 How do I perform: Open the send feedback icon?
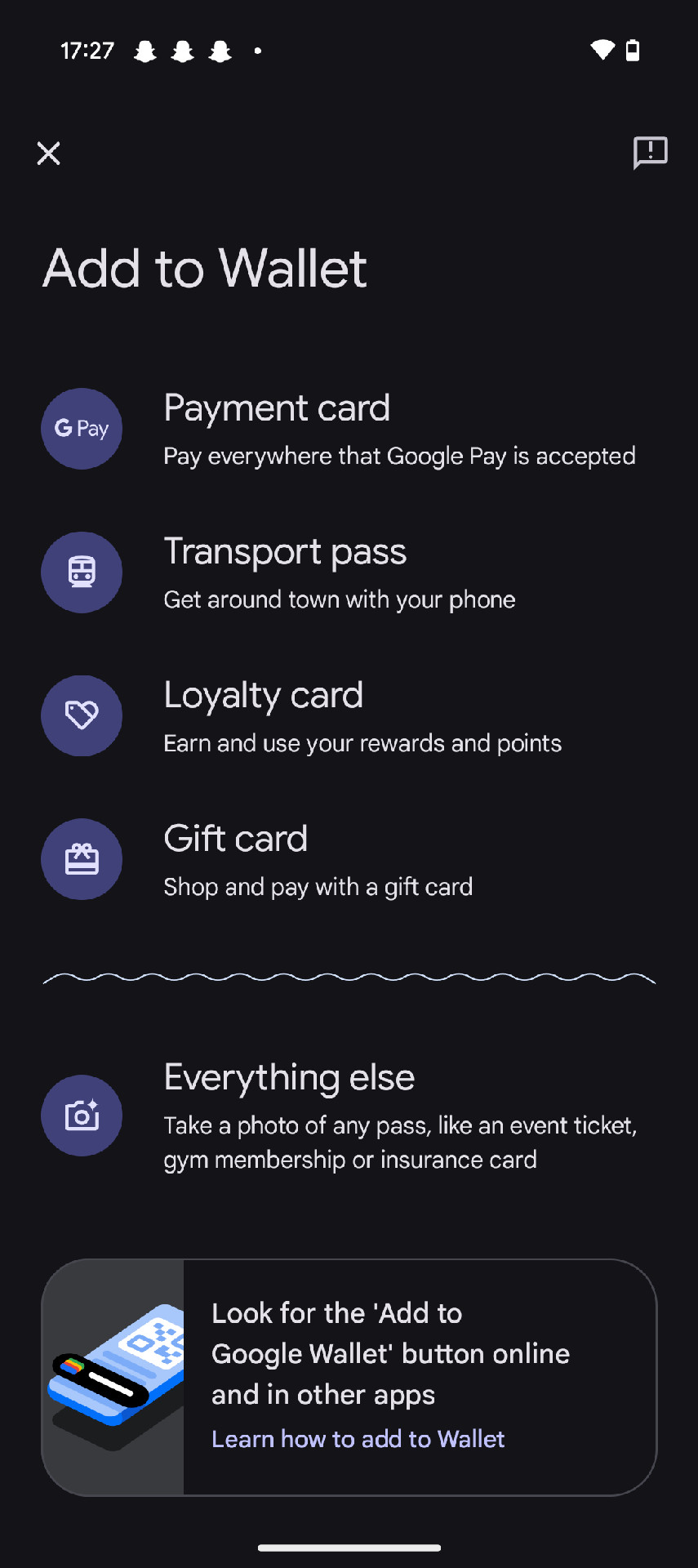[650, 153]
